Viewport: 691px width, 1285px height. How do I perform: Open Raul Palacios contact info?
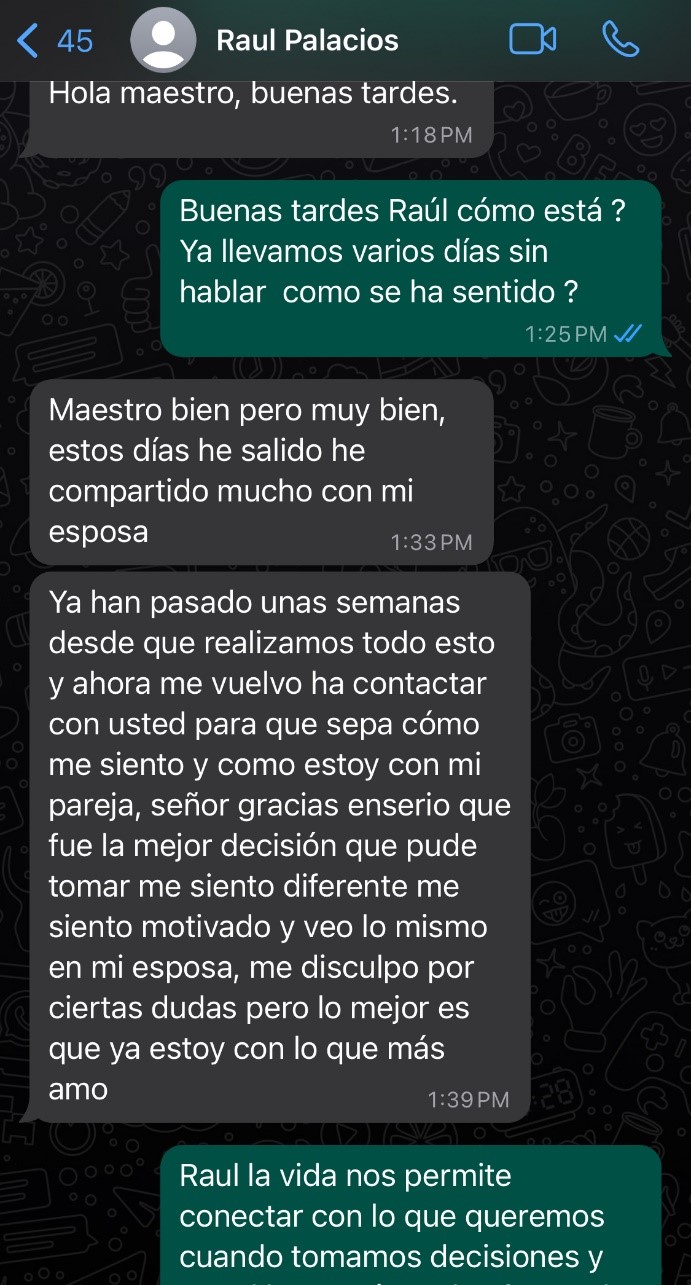(x=307, y=41)
